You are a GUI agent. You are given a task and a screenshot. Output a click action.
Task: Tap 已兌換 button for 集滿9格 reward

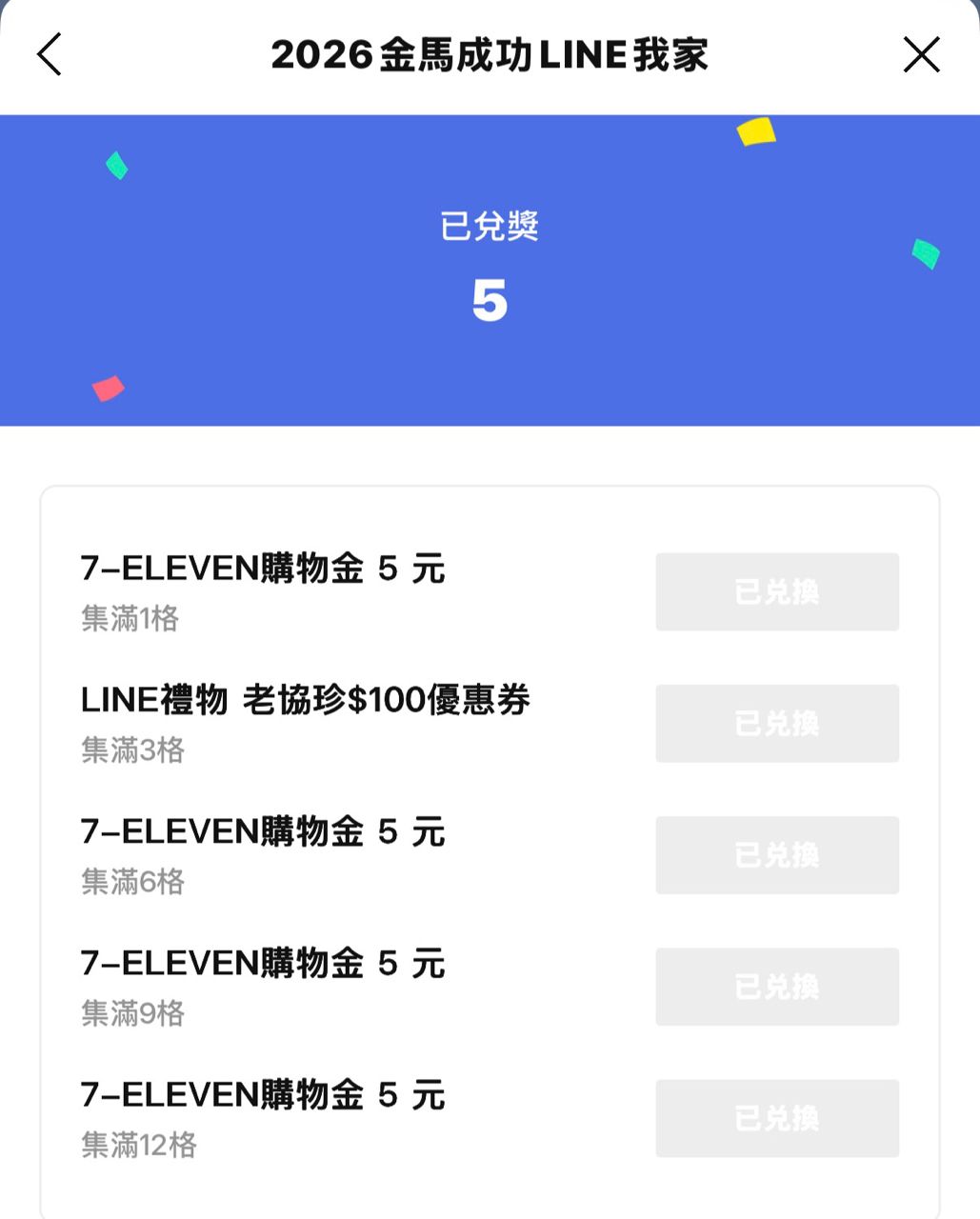click(x=777, y=986)
